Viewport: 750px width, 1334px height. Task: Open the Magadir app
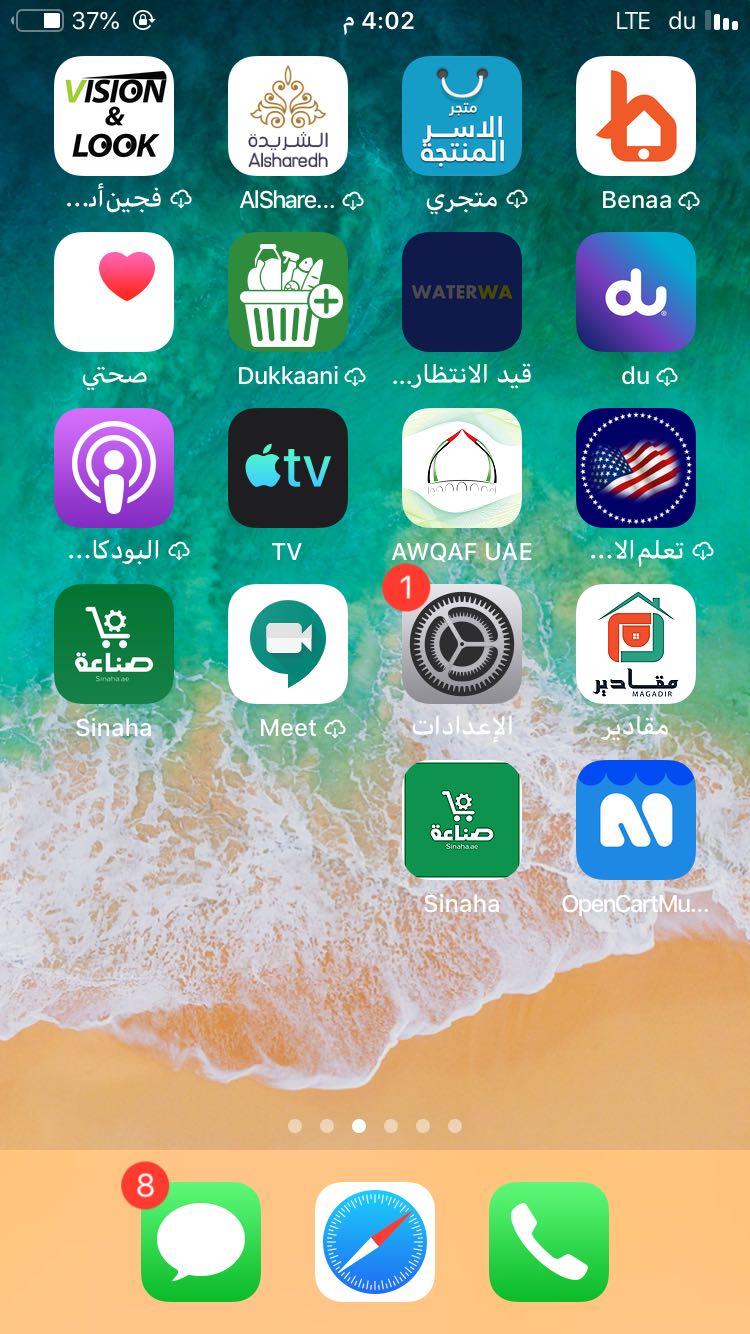click(x=636, y=644)
